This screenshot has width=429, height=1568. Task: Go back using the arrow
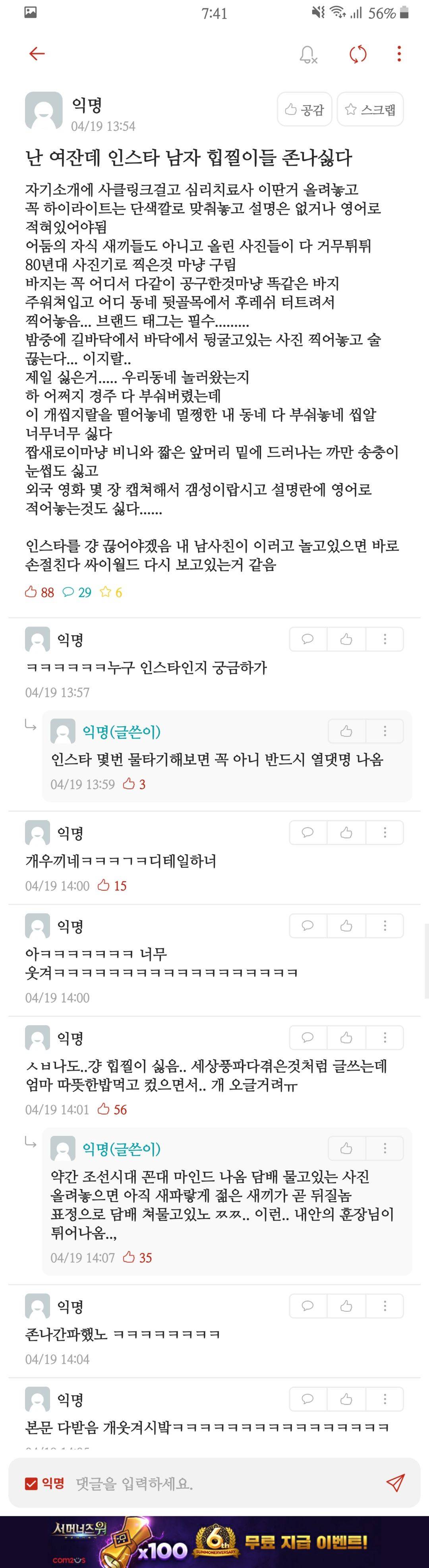point(37,54)
